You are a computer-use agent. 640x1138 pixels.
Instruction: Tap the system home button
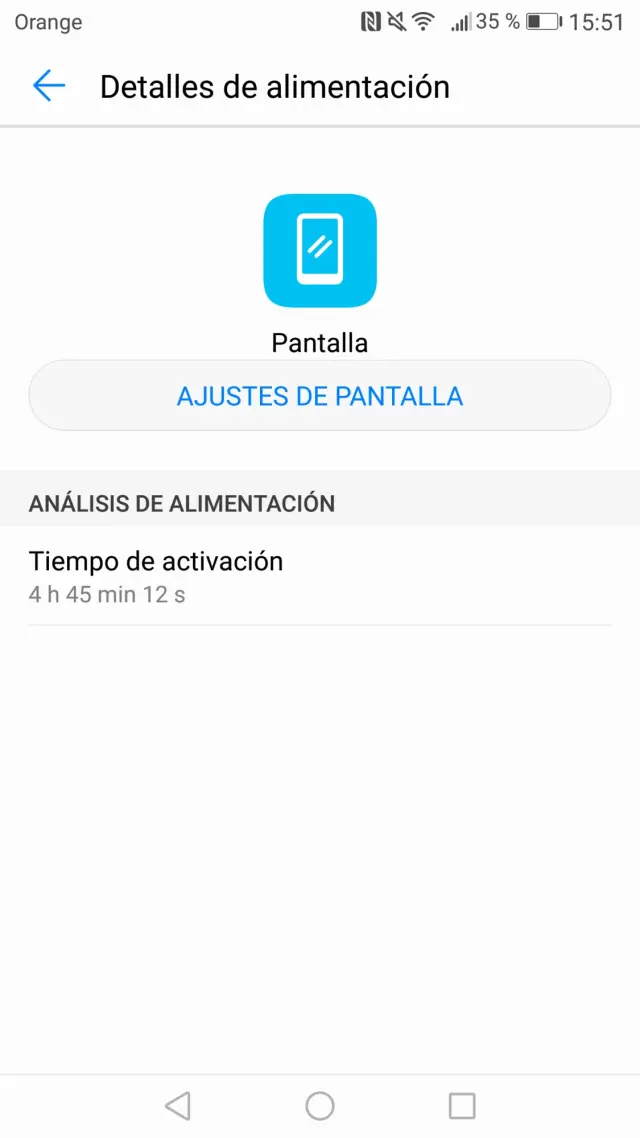pos(320,1105)
